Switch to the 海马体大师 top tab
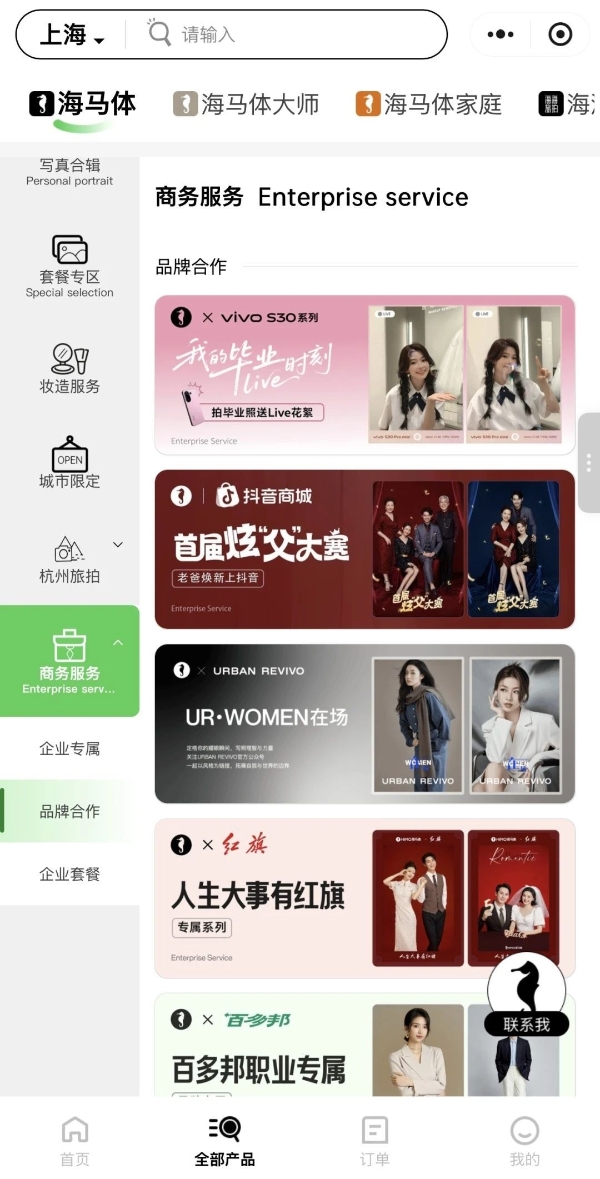600x1179 pixels. 246,104
